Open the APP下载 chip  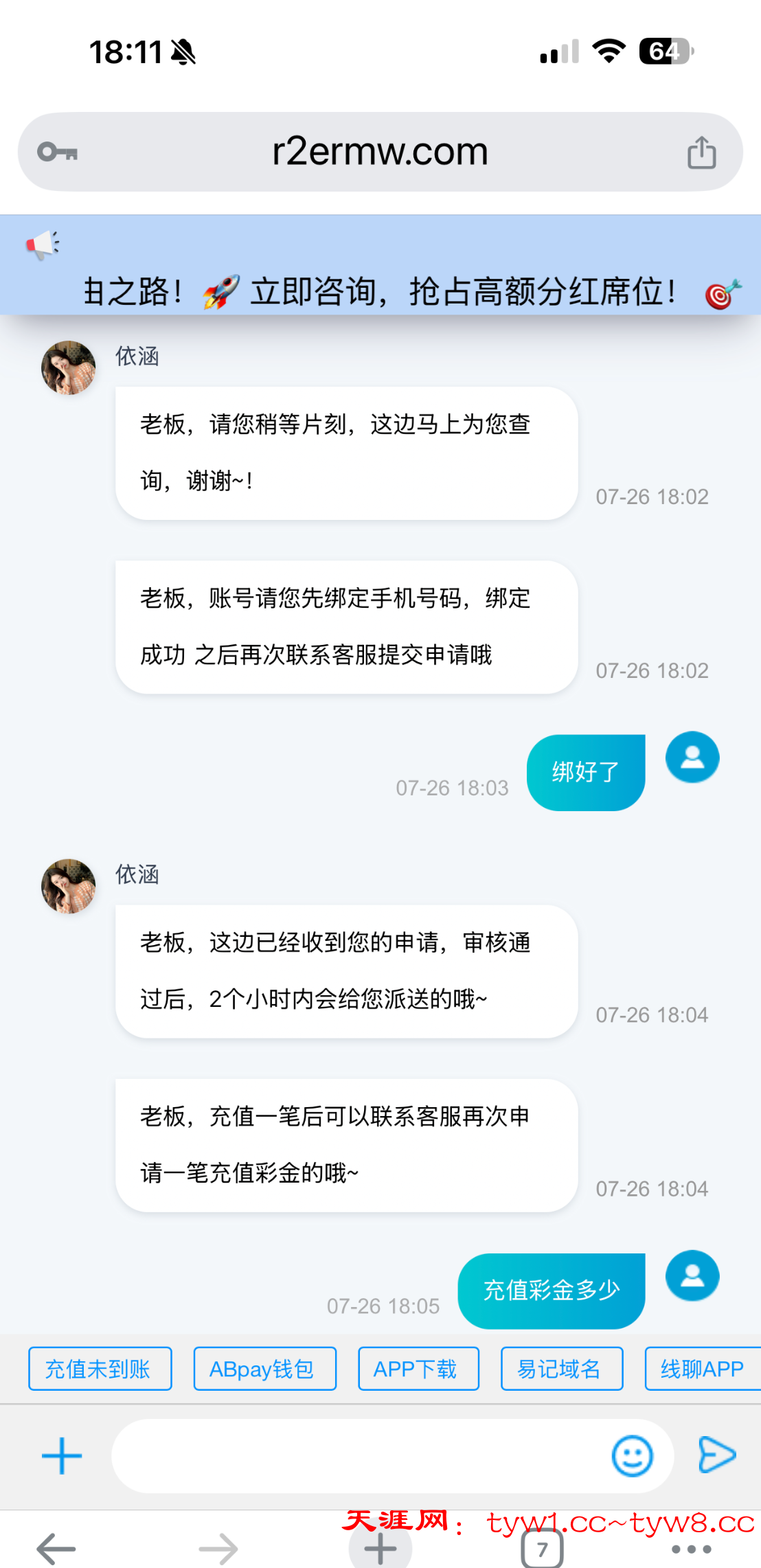click(x=418, y=1369)
